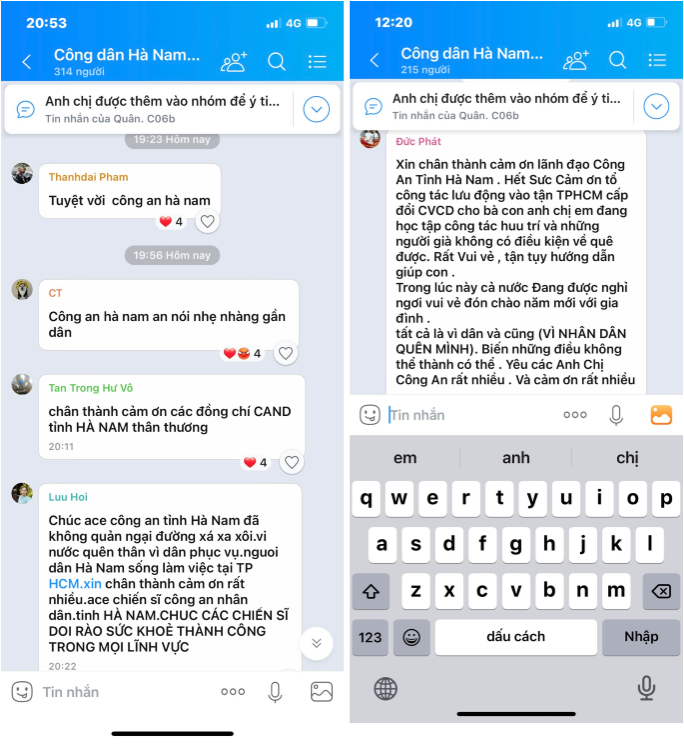Viewport: 684px width, 744px height.
Task: Hit the backspace key on the keyboard
Action: click(x=661, y=591)
